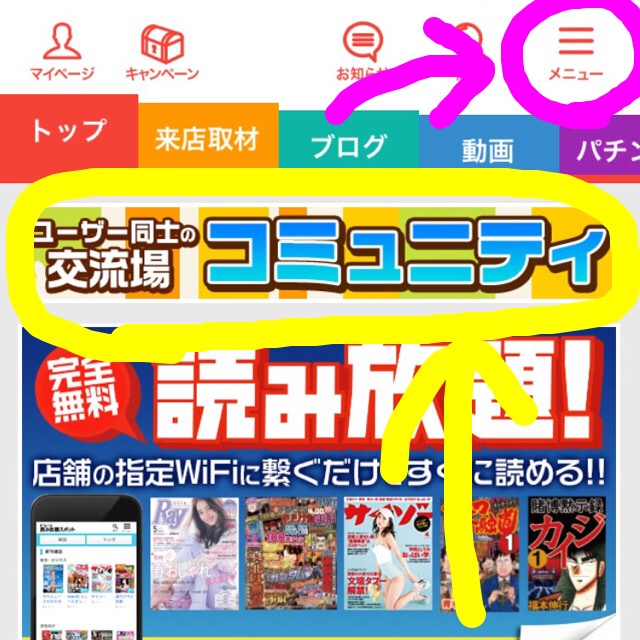Screen dimensions: 640x640
Task: Switch to the 動画 tab
Action: [x=487, y=150]
